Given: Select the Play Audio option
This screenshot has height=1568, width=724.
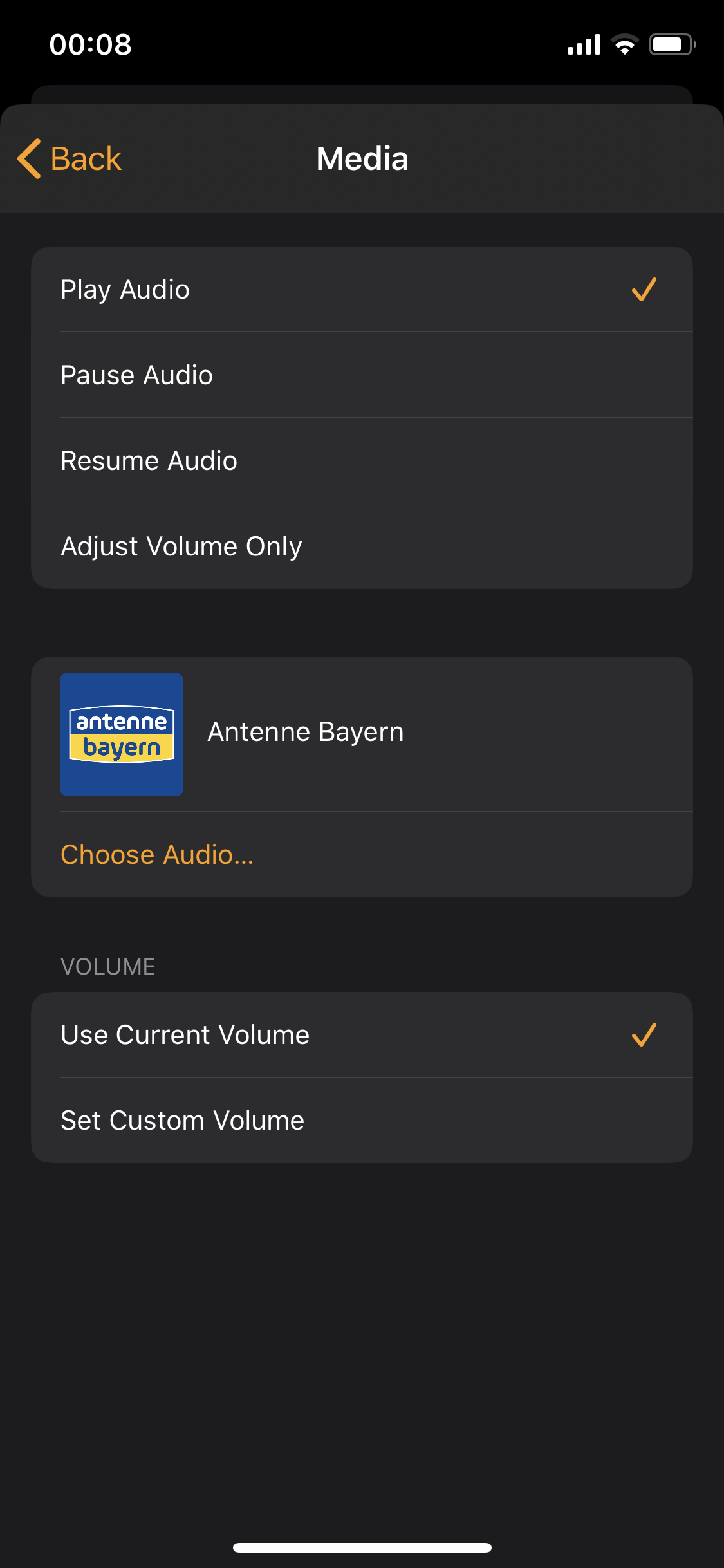Looking at the screenshot, I should click(360, 290).
